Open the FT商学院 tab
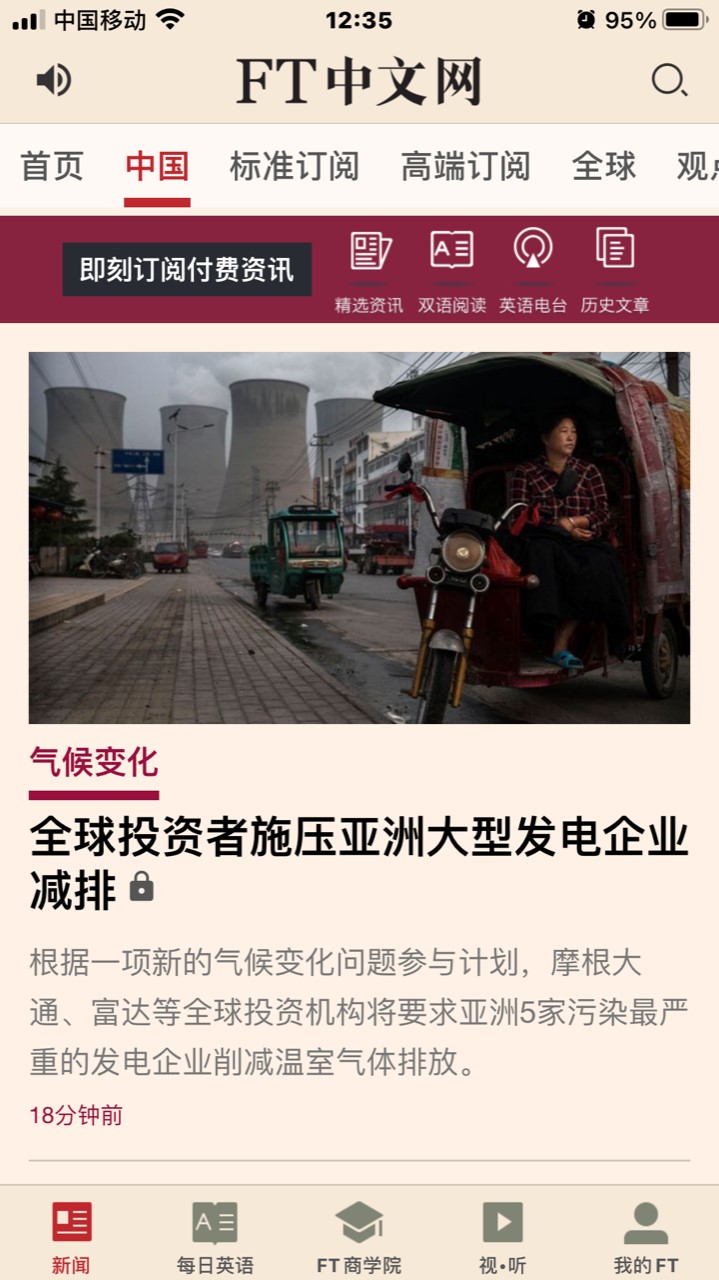The height and width of the screenshot is (1280, 719). click(359, 1238)
